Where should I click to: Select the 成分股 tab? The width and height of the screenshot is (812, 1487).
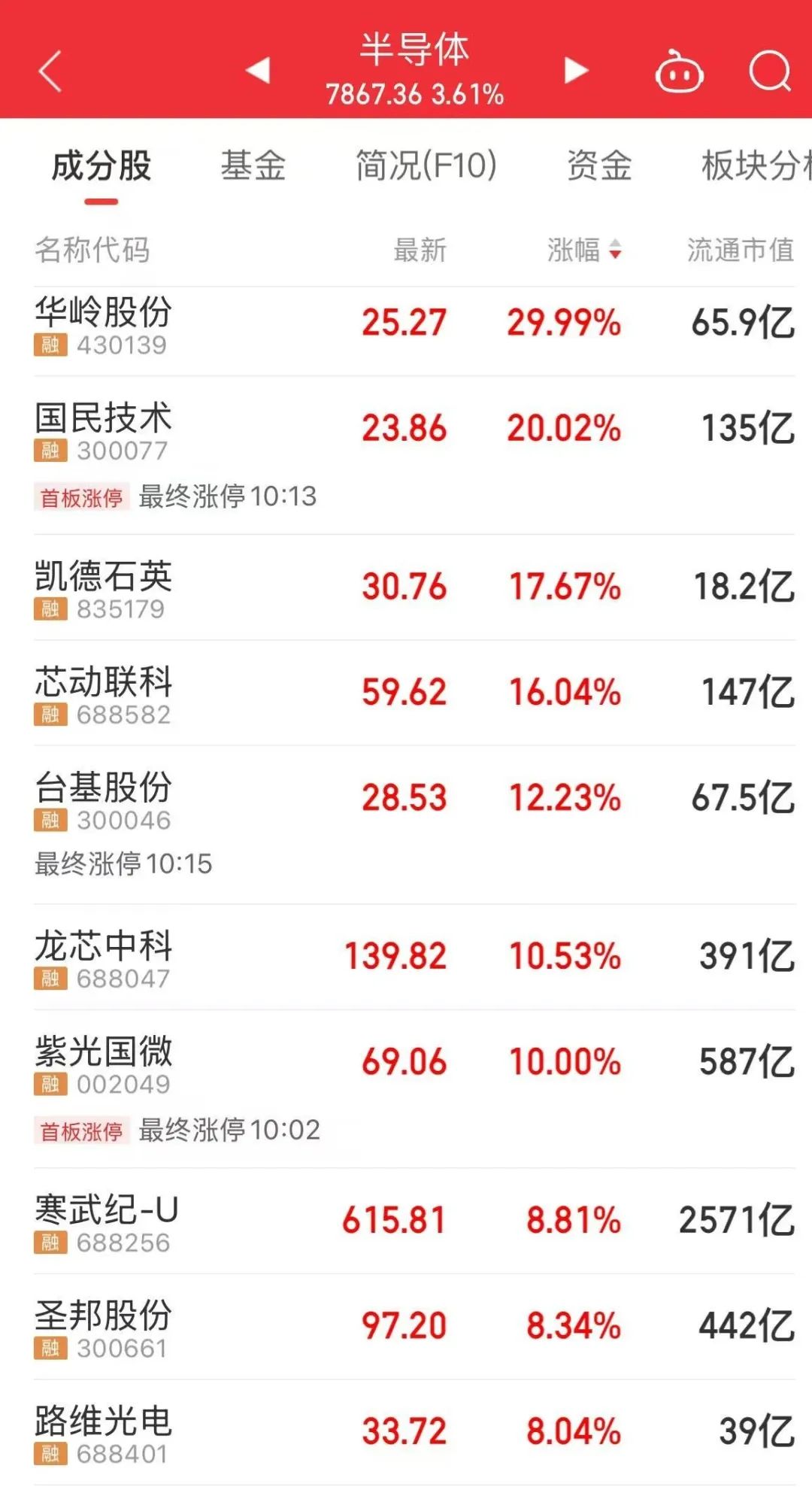click(101, 165)
